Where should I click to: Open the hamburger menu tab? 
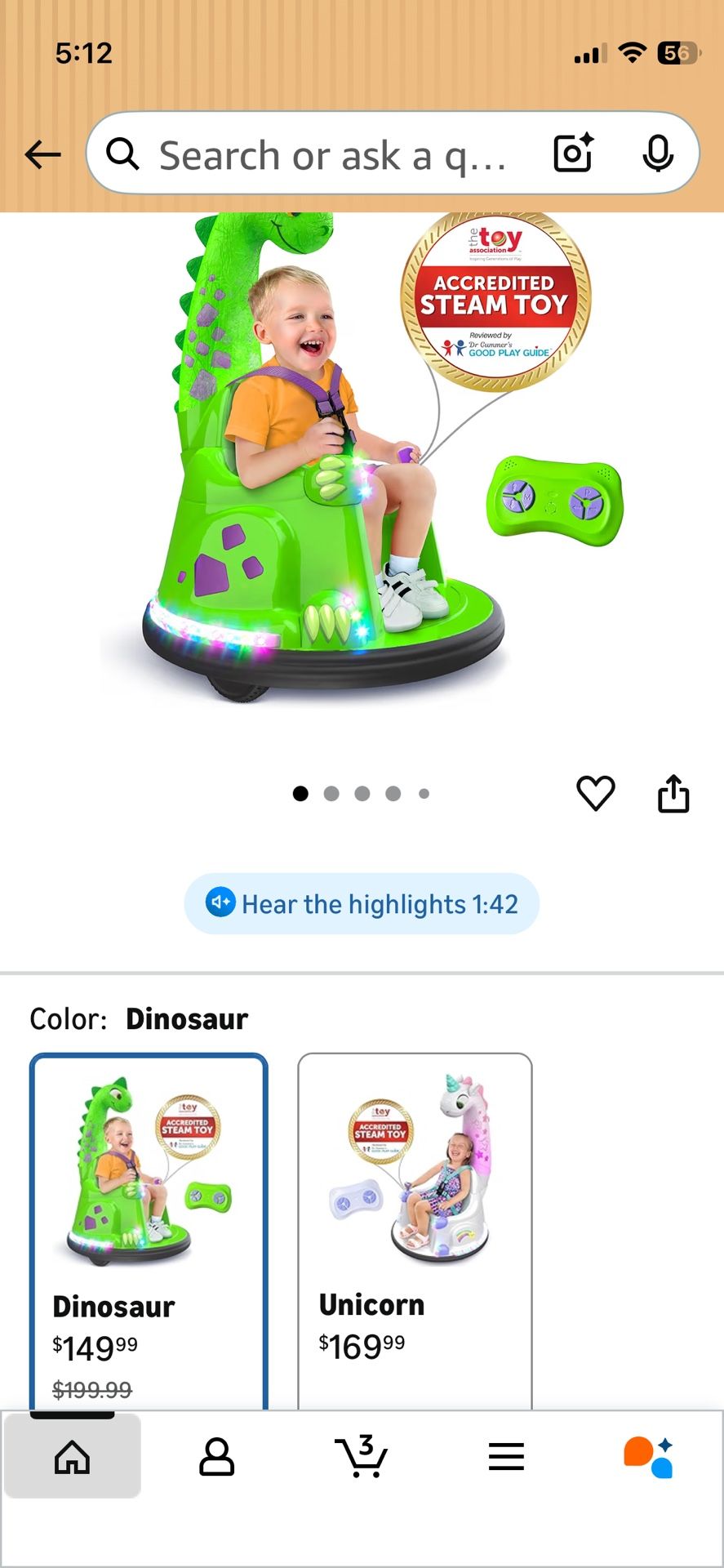[x=506, y=1458]
